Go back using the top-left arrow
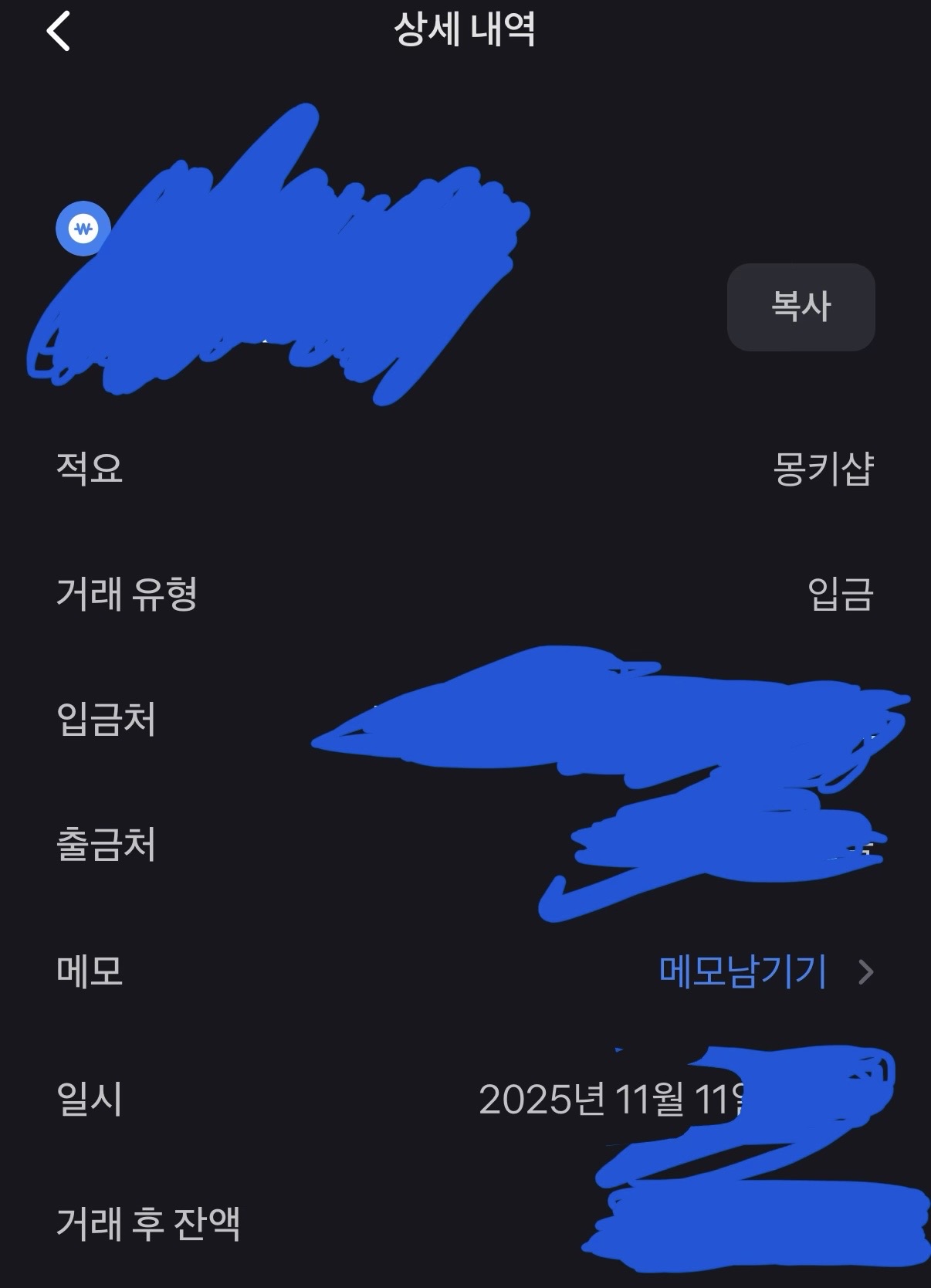The image size is (931, 1288). point(59,32)
